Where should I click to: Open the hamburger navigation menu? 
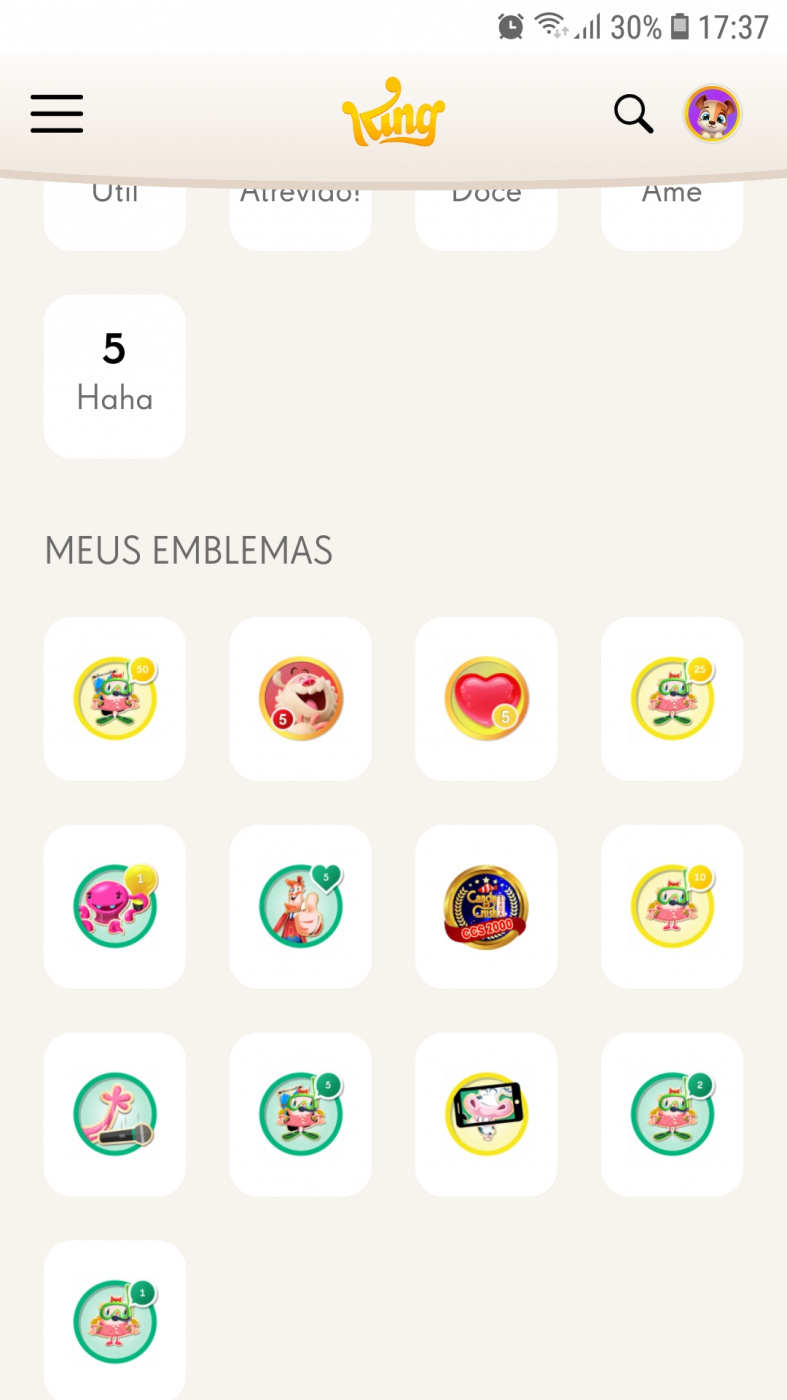click(x=57, y=114)
